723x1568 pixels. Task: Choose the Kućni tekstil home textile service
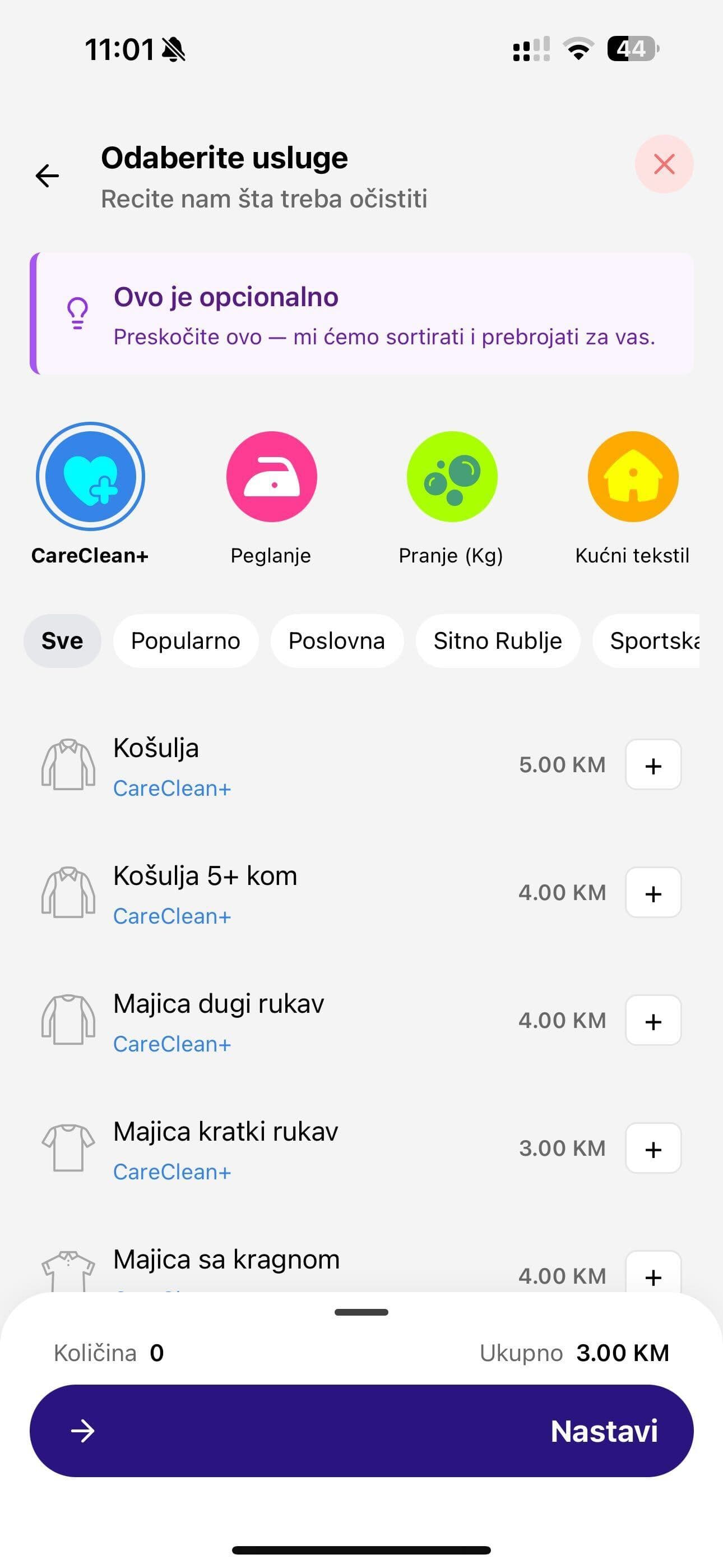coord(632,477)
